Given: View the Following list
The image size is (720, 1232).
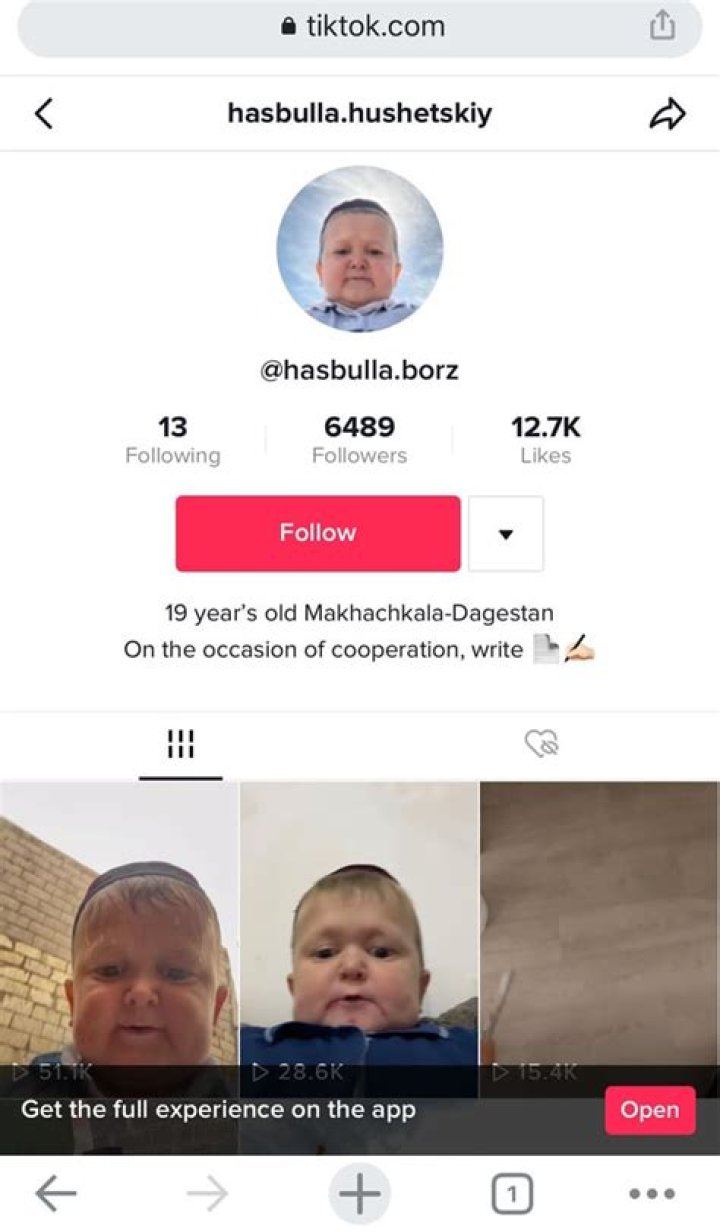Looking at the screenshot, I should [x=172, y=440].
